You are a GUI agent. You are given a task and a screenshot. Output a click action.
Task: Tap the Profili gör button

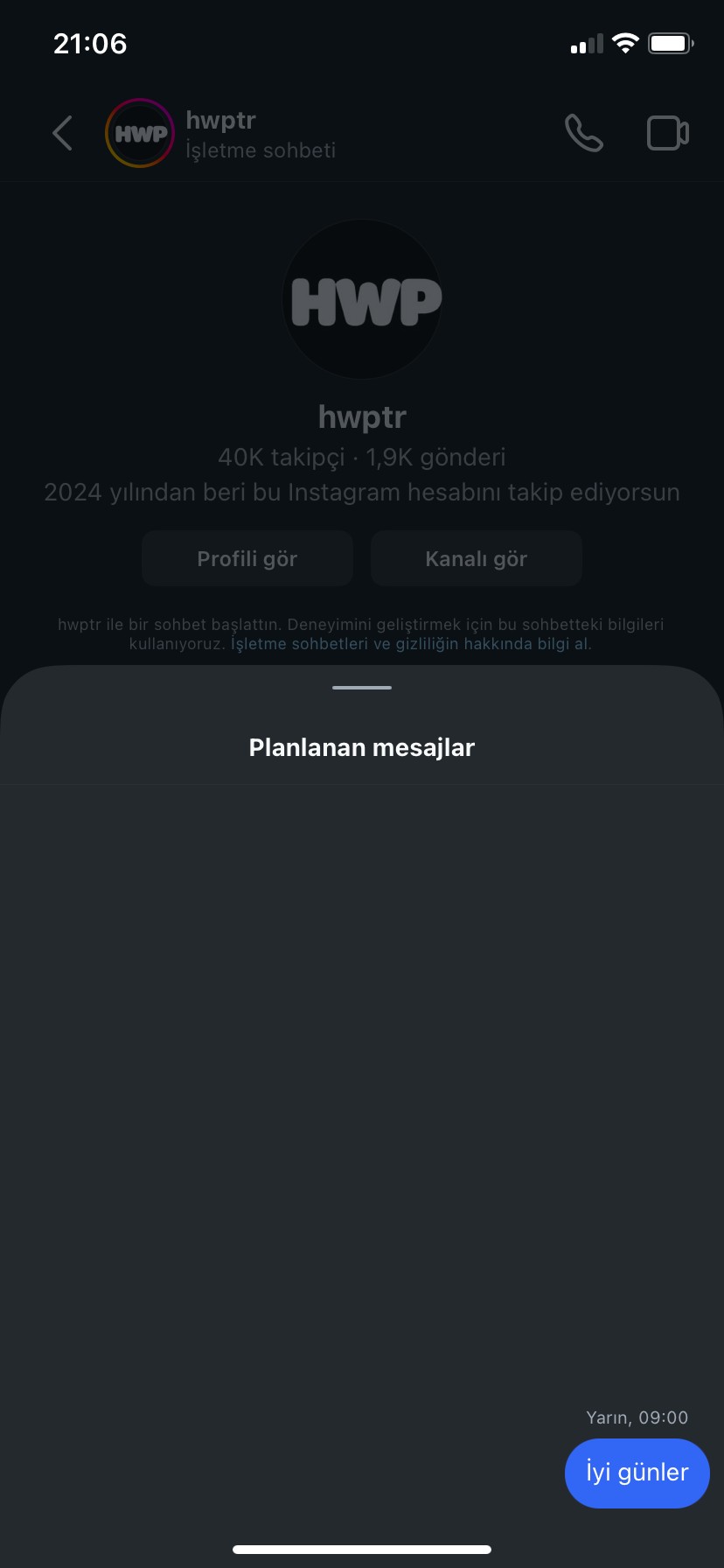(x=247, y=558)
